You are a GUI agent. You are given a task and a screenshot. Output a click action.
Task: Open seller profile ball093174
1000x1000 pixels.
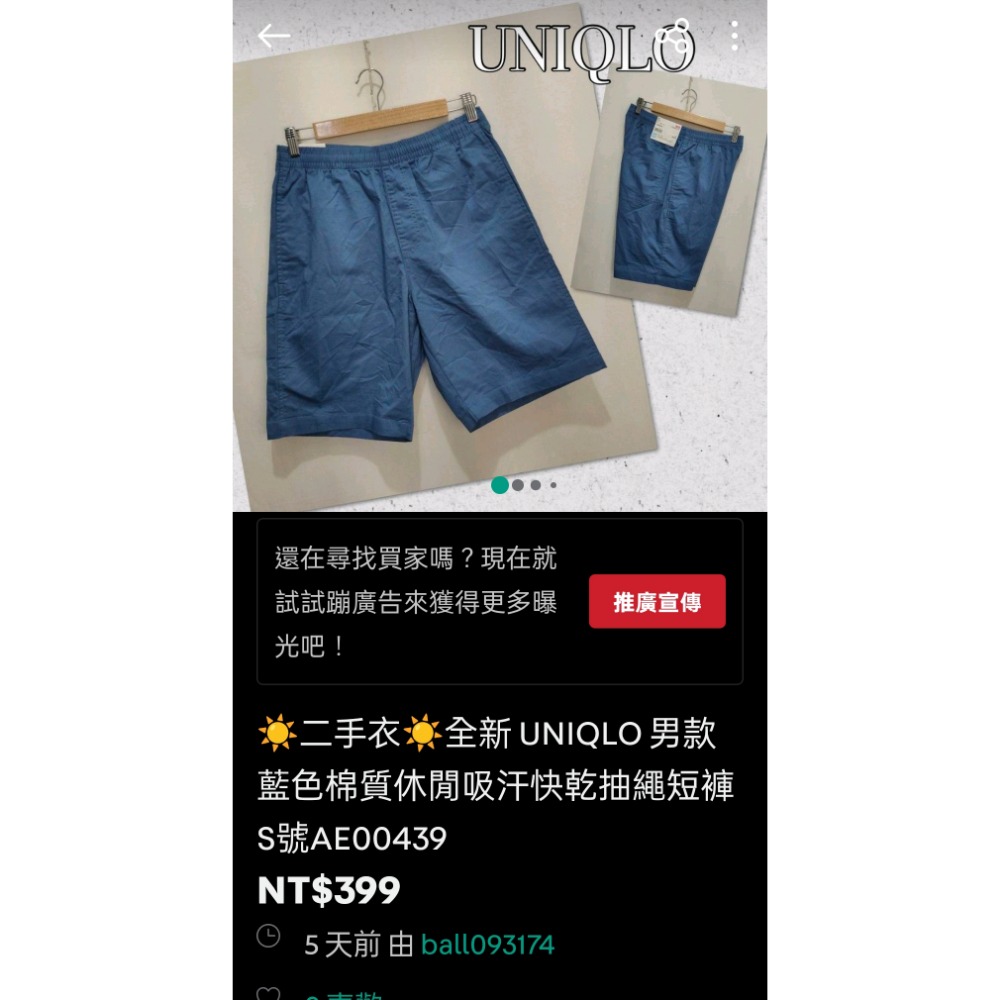487,945
